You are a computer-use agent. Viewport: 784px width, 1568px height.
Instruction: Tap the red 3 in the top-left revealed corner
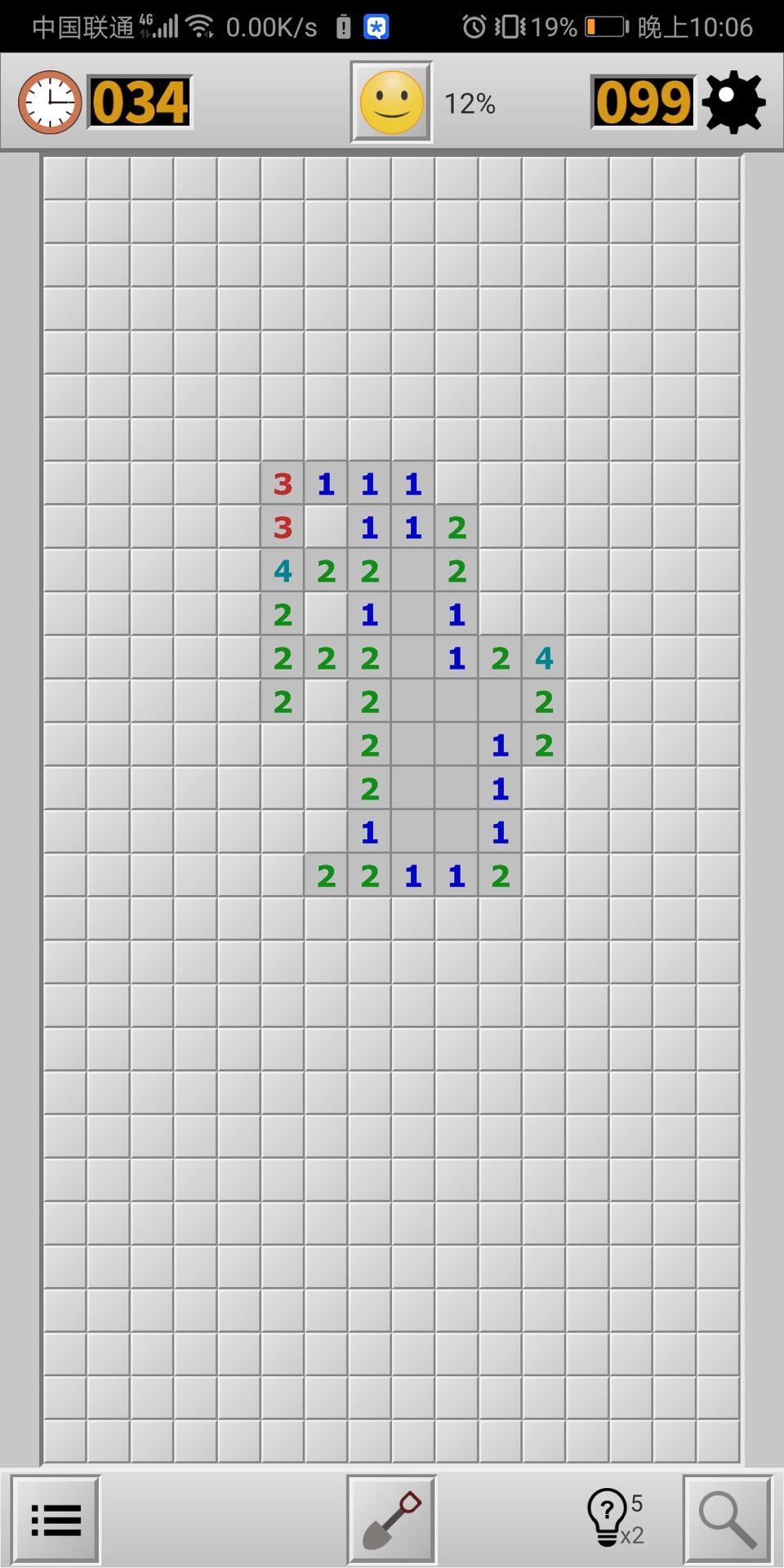[283, 484]
